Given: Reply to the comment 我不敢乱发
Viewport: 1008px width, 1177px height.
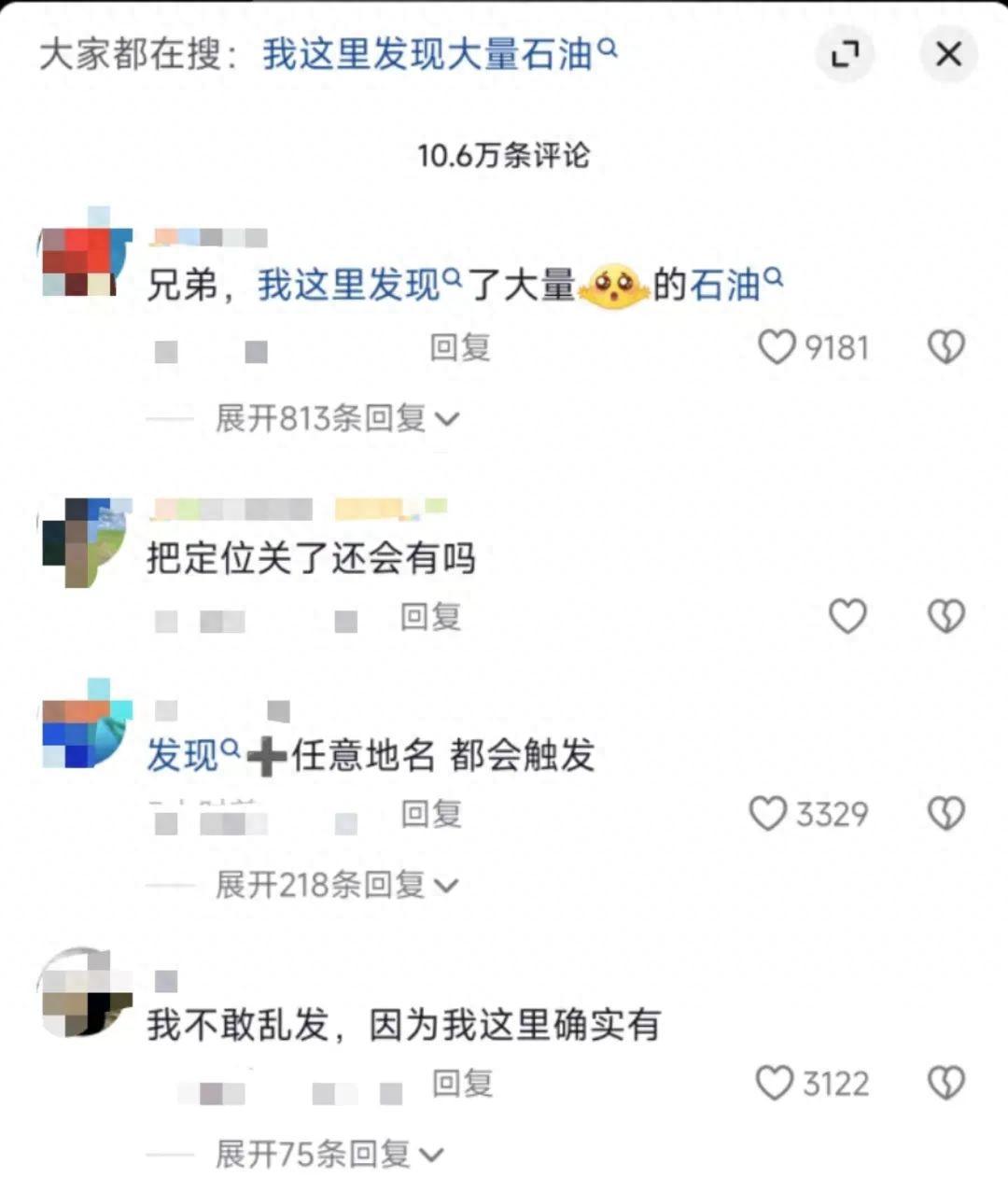Looking at the screenshot, I should 461,1084.
